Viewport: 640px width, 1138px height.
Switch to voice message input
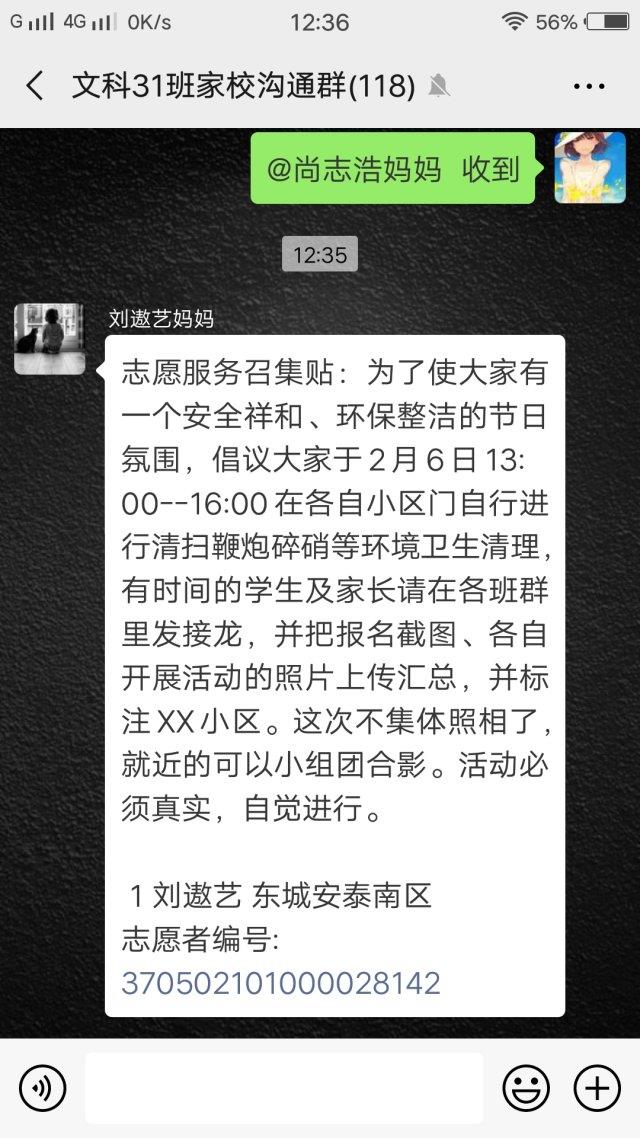42,1088
